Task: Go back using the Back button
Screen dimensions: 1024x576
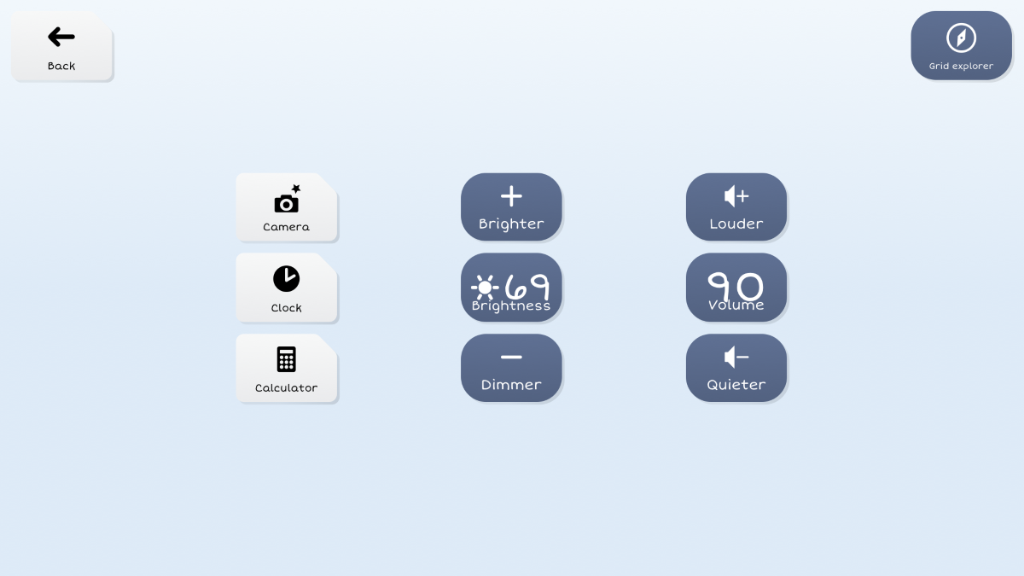Action: pyautogui.click(x=61, y=46)
